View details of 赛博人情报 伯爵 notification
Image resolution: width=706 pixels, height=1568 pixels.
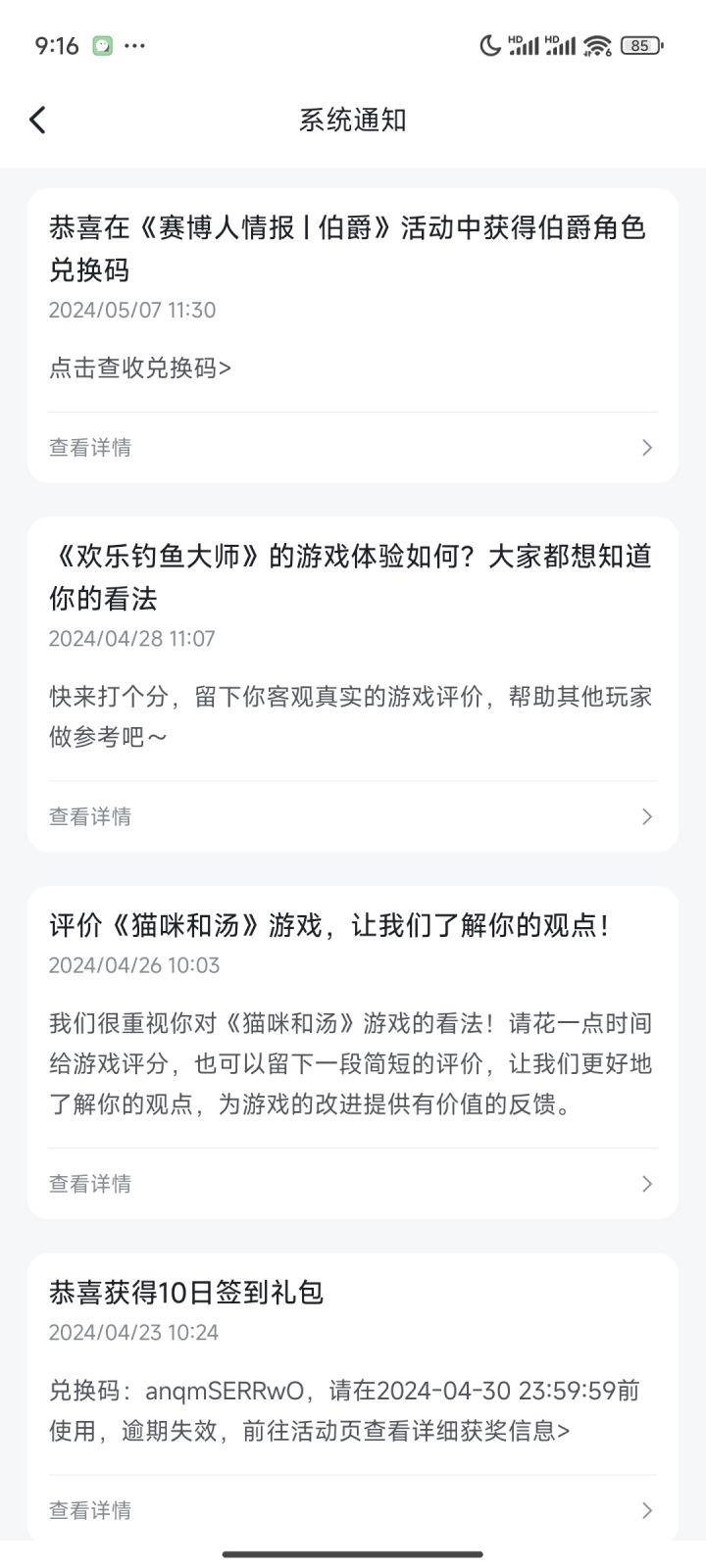click(x=352, y=448)
